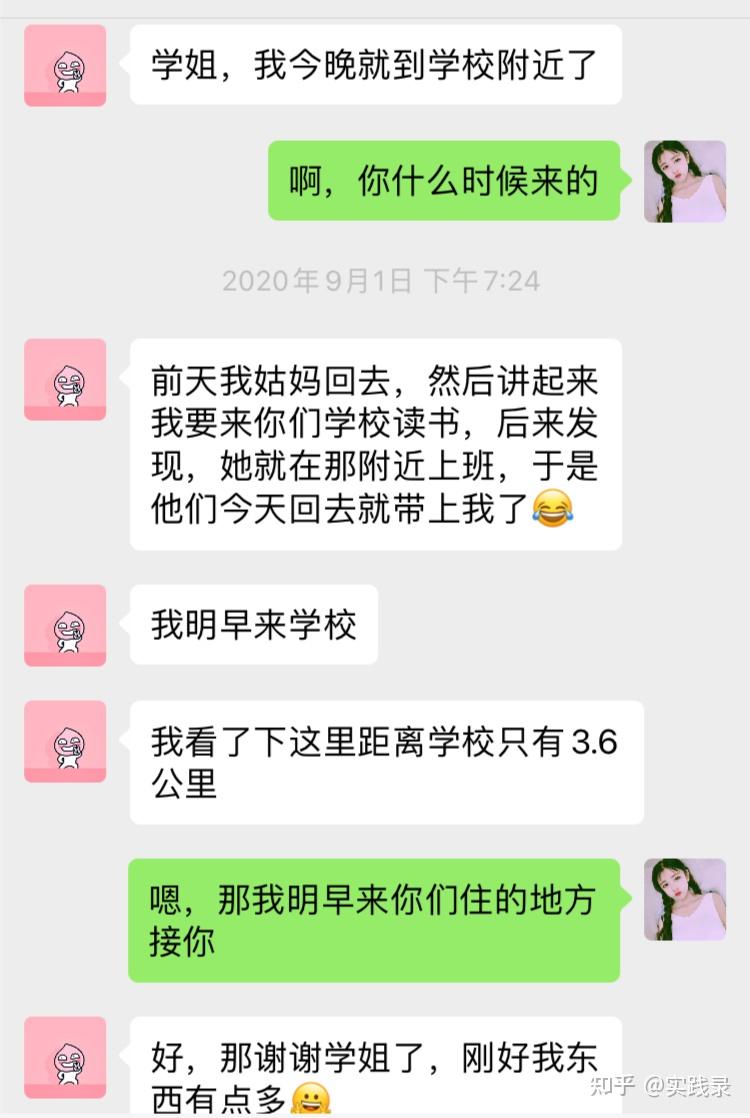This screenshot has height=1118, width=750.
Task: View profile from avatar beside '前天我姑妈回去' message
Action: click(x=65, y=379)
